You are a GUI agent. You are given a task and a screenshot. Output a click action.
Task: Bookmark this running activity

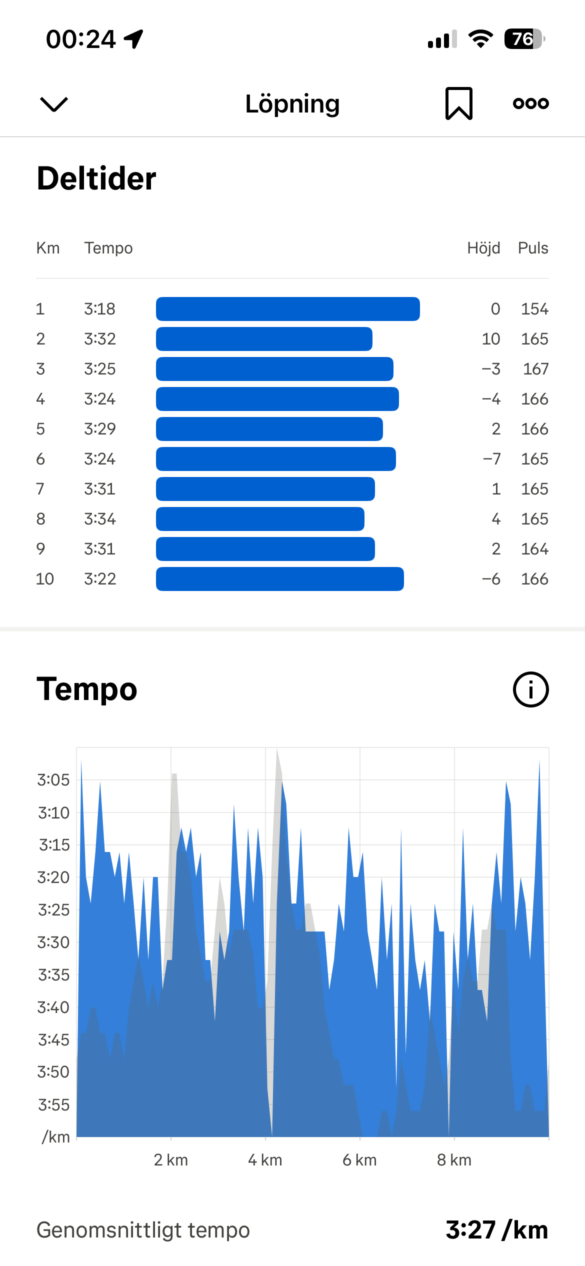pos(459,104)
